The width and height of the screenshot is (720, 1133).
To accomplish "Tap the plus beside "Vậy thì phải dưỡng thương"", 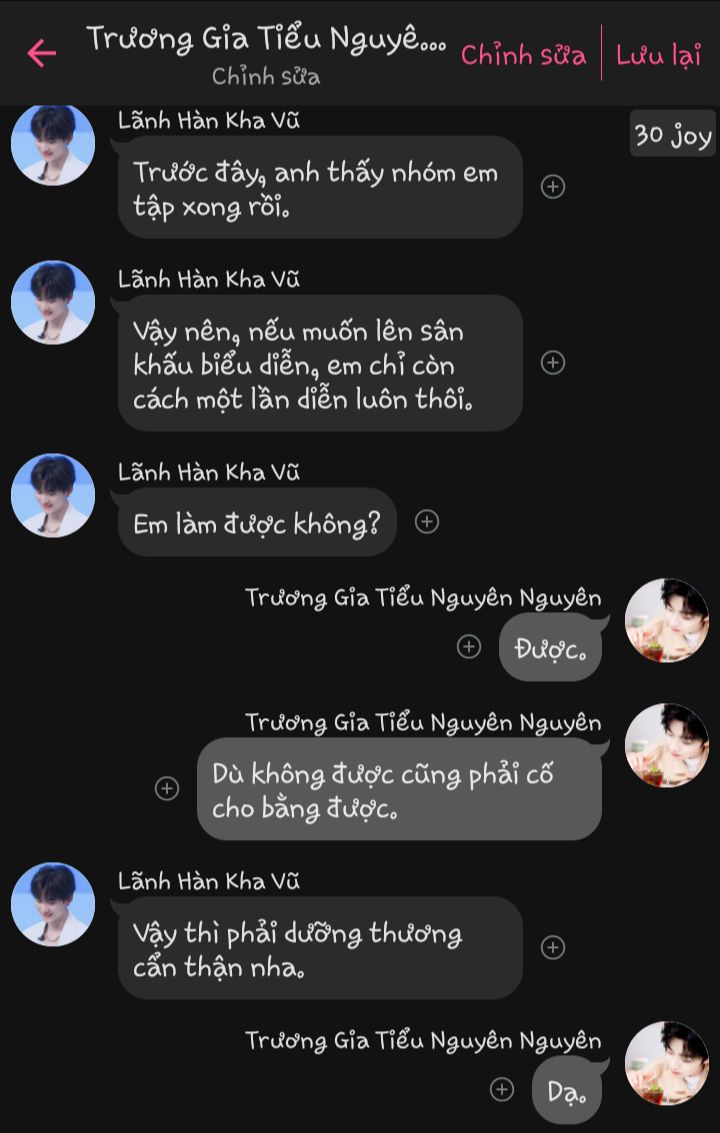I will 553,947.
